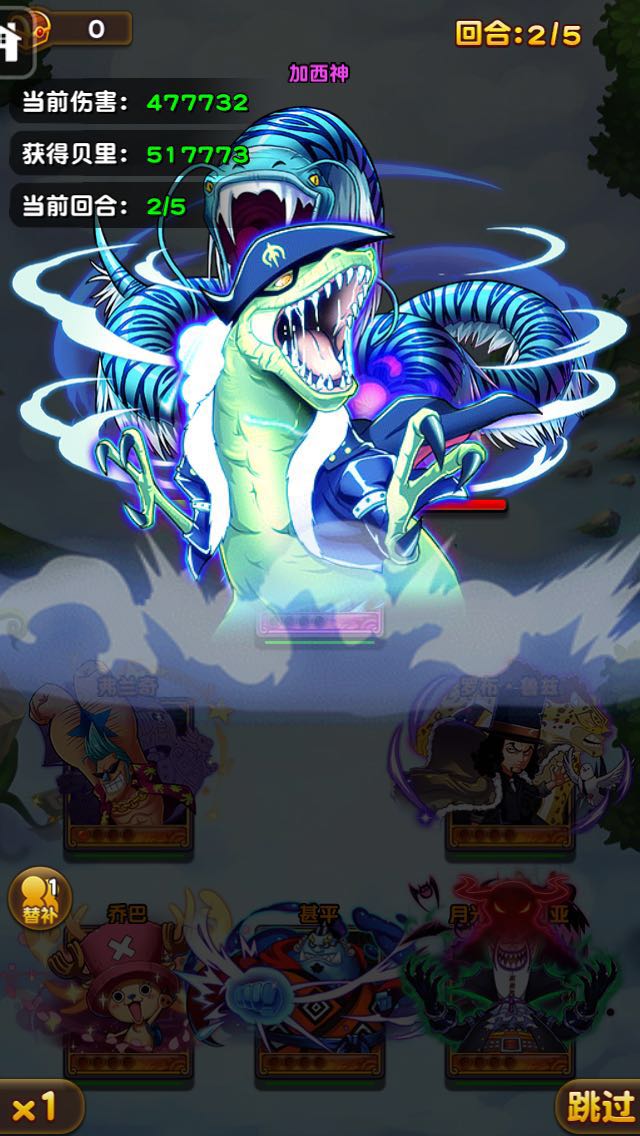Viewport: 640px width, 1136px height.
Task: Open the 替补 substitute button
Action: pos(38,898)
